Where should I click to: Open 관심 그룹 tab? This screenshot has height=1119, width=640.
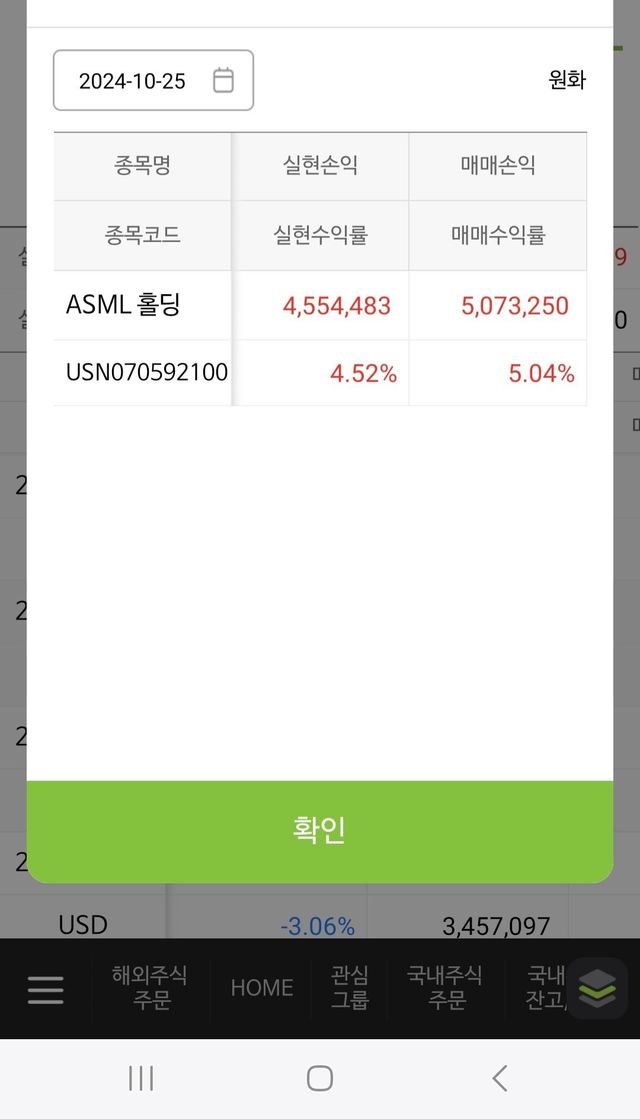pyautogui.click(x=350, y=987)
